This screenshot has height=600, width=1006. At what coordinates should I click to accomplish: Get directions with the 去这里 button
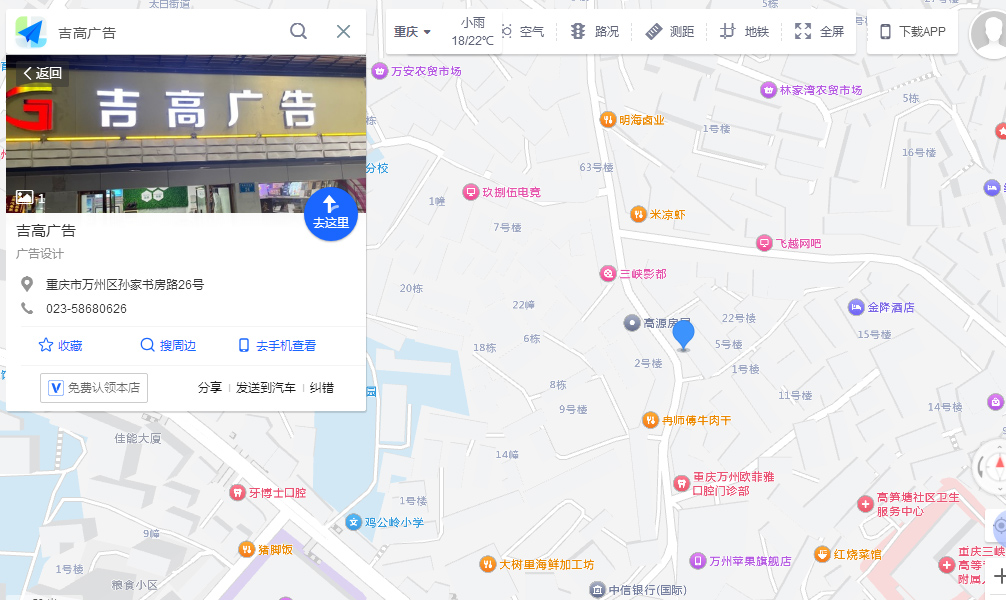[331, 213]
